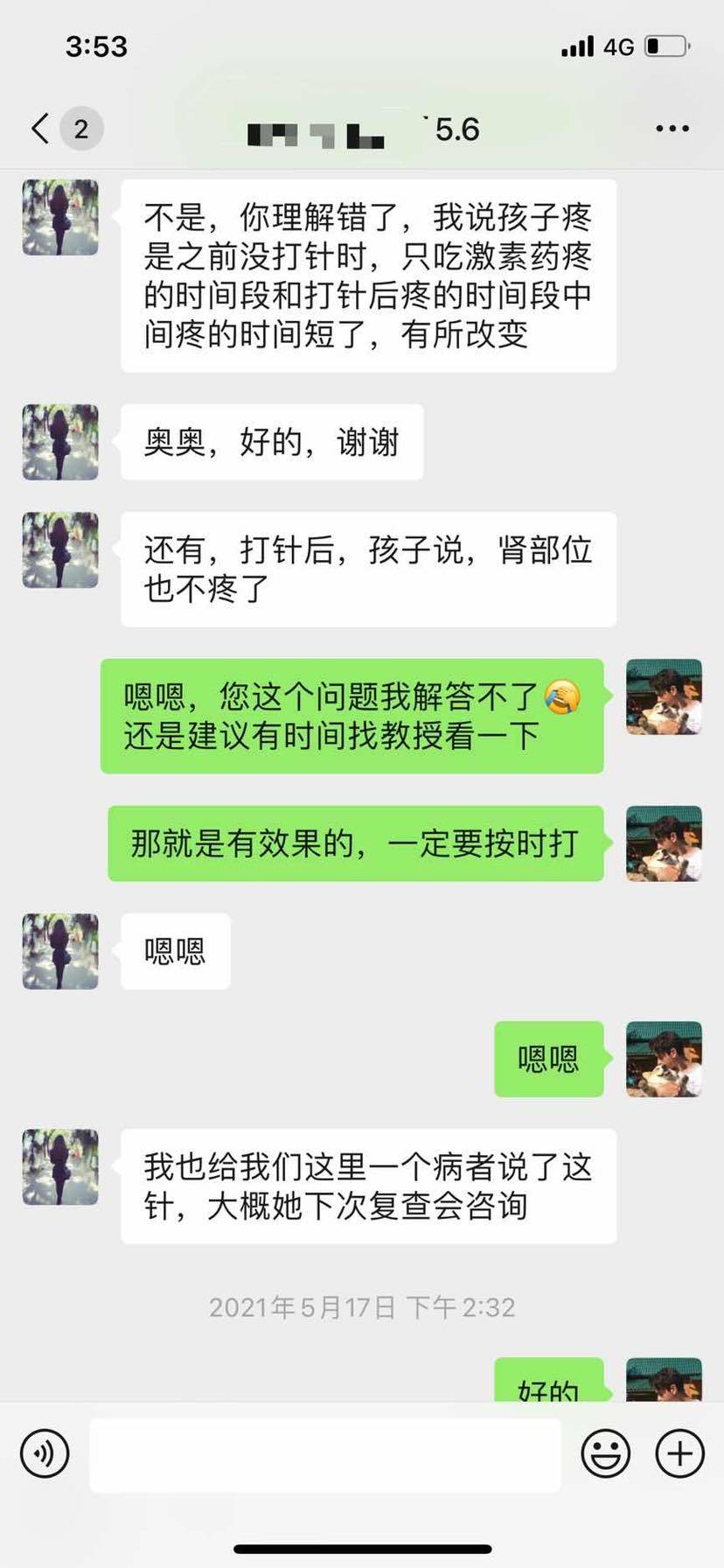Open the emoji sticker panel

pyautogui.click(x=605, y=1453)
